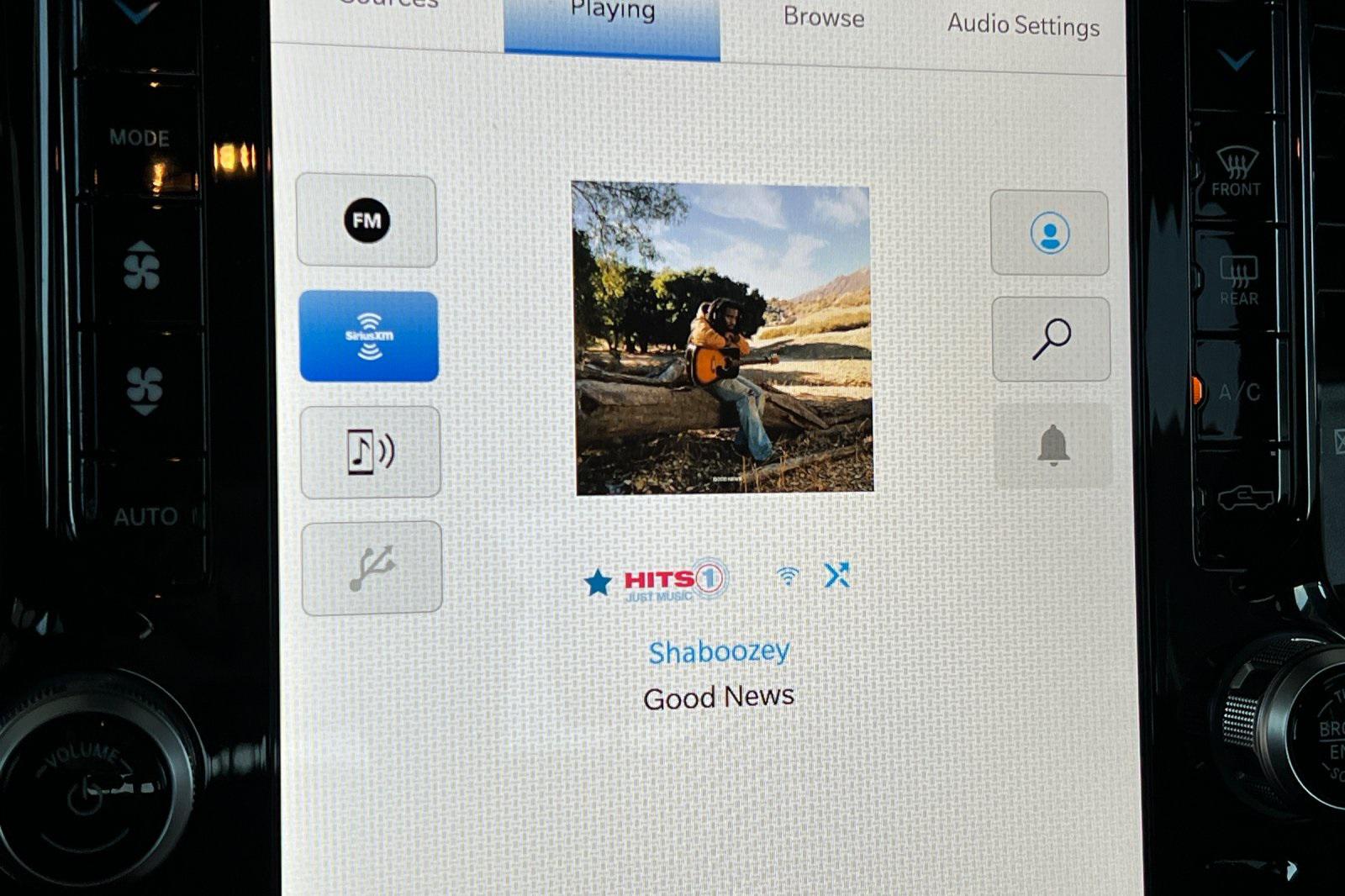Select the SiriusXM source
1345x896 pixels.
click(369, 336)
